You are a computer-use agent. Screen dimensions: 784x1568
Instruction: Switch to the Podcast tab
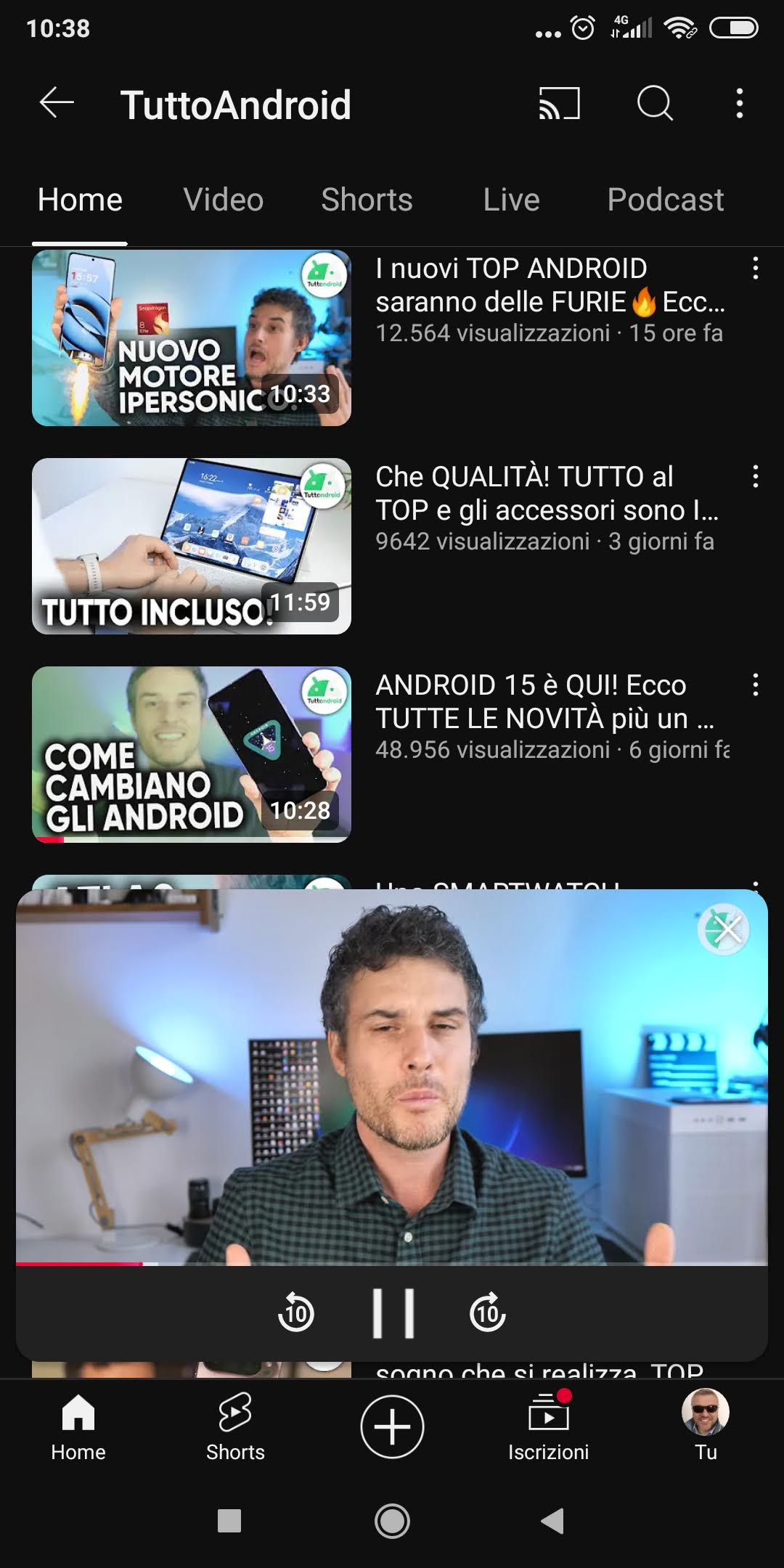[665, 200]
